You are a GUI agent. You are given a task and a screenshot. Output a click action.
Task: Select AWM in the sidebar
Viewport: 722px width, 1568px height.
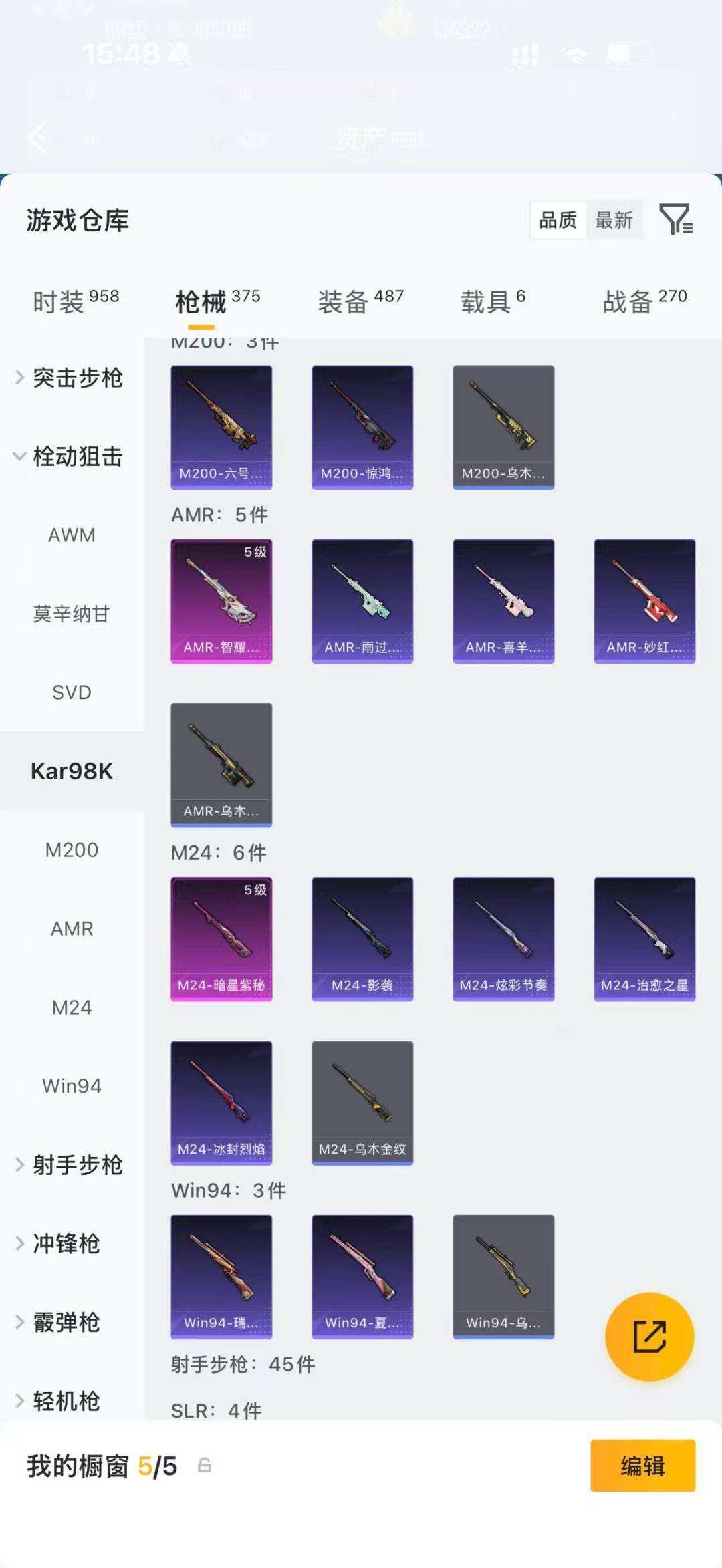(72, 535)
